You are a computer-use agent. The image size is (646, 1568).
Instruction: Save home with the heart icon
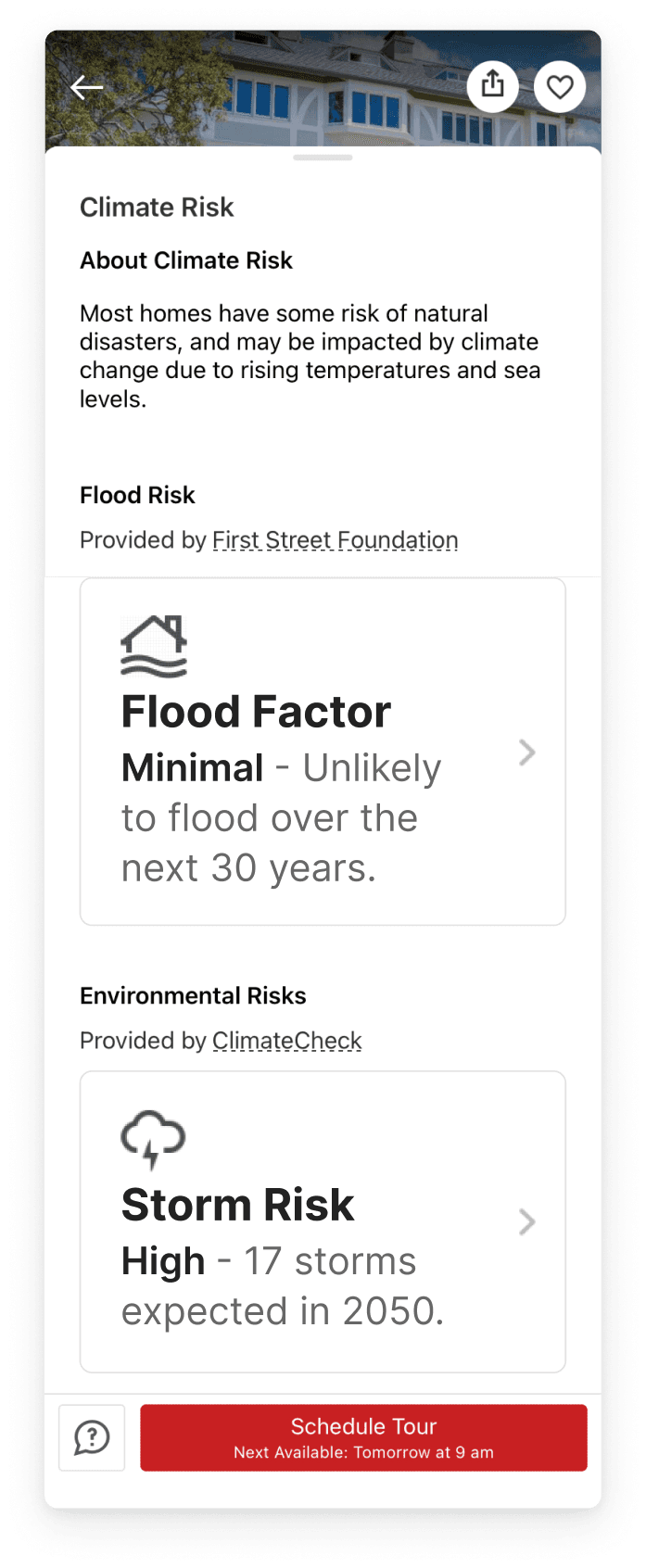[x=560, y=87]
